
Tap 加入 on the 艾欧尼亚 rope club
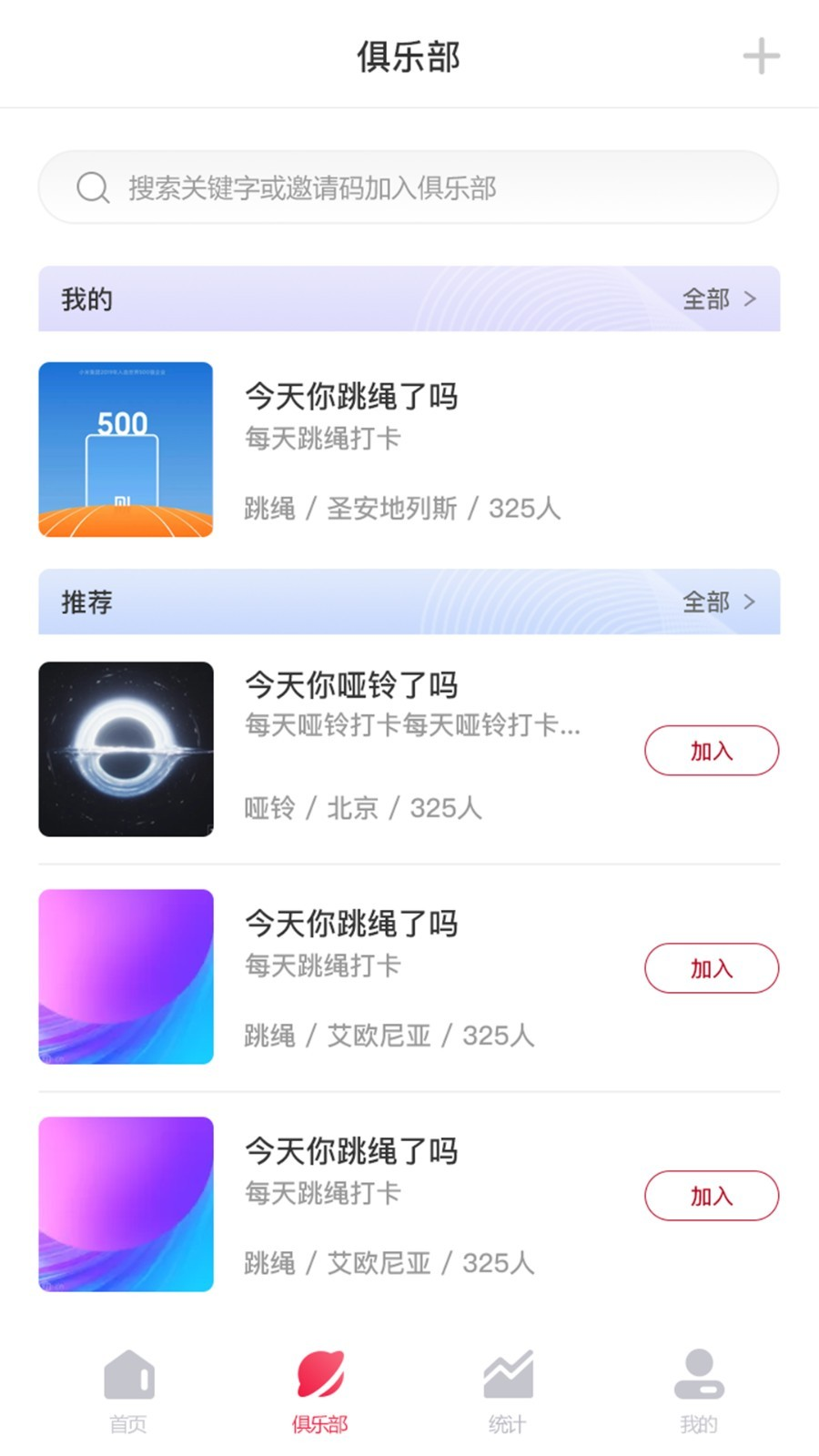712,968
